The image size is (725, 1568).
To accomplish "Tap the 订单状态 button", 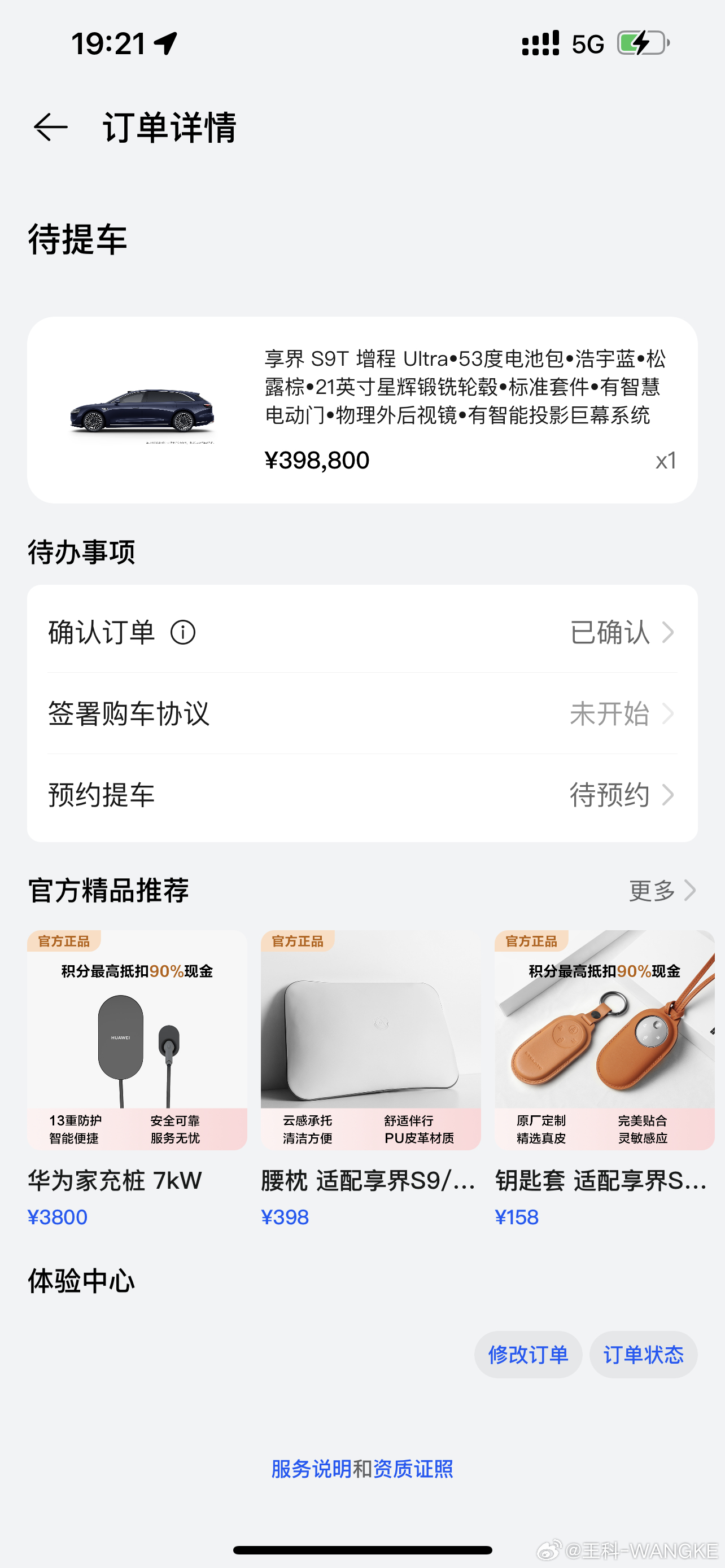I will [x=644, y=1354].
